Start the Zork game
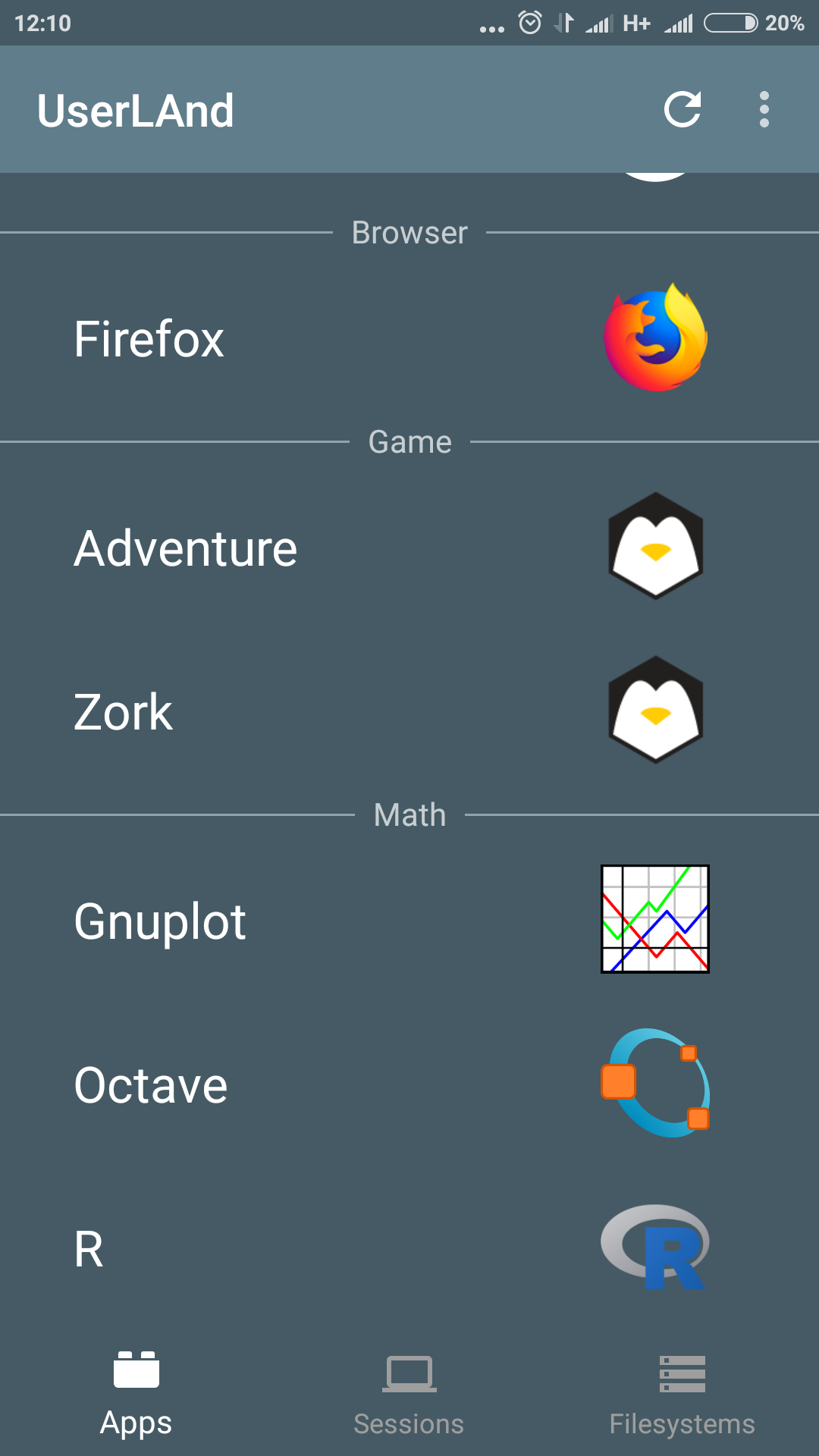The height and width of the screenshot is (1456, 819). click(x=409, y=711)
